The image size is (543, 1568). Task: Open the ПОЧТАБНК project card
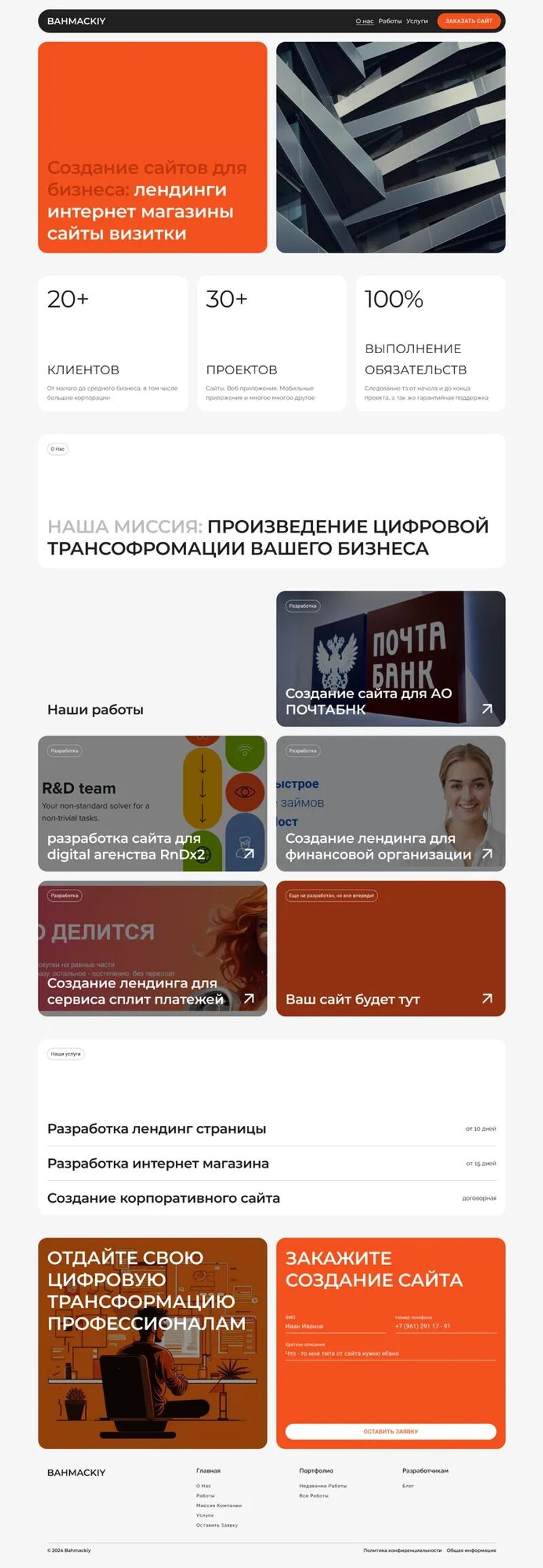(x=390, y=658)
